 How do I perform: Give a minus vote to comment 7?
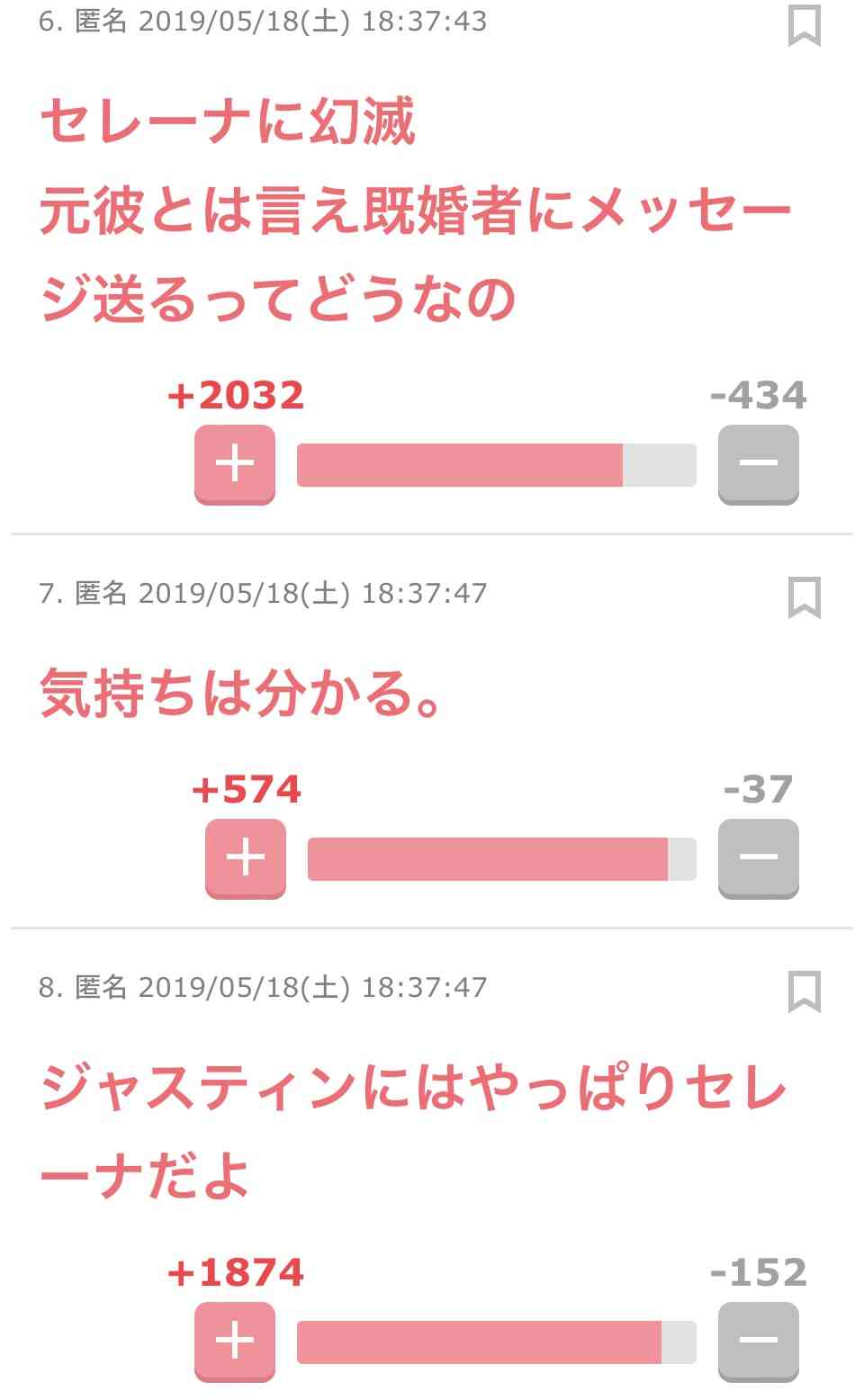[x=758, y=857]
